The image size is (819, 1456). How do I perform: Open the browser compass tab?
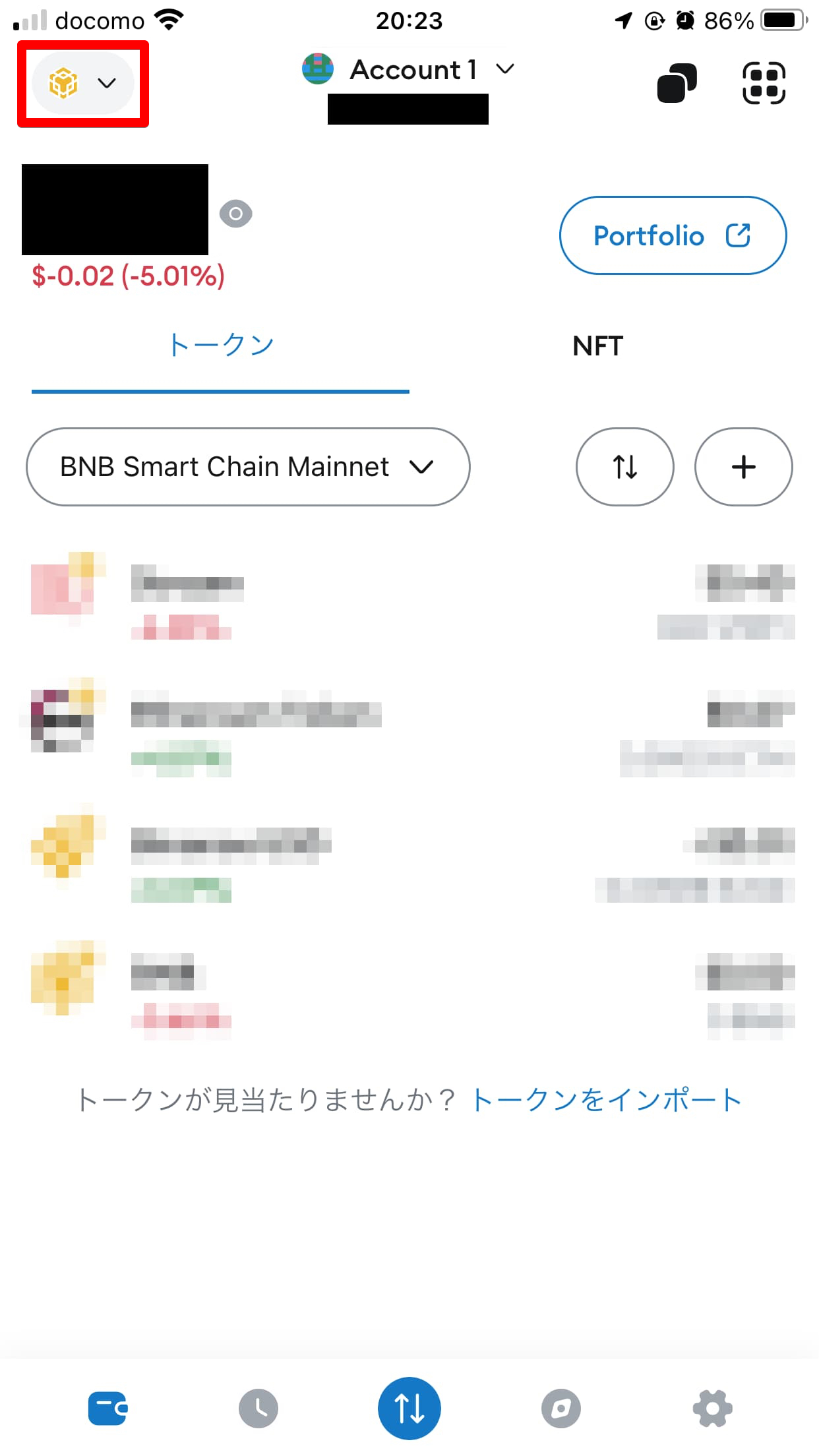561,1409
